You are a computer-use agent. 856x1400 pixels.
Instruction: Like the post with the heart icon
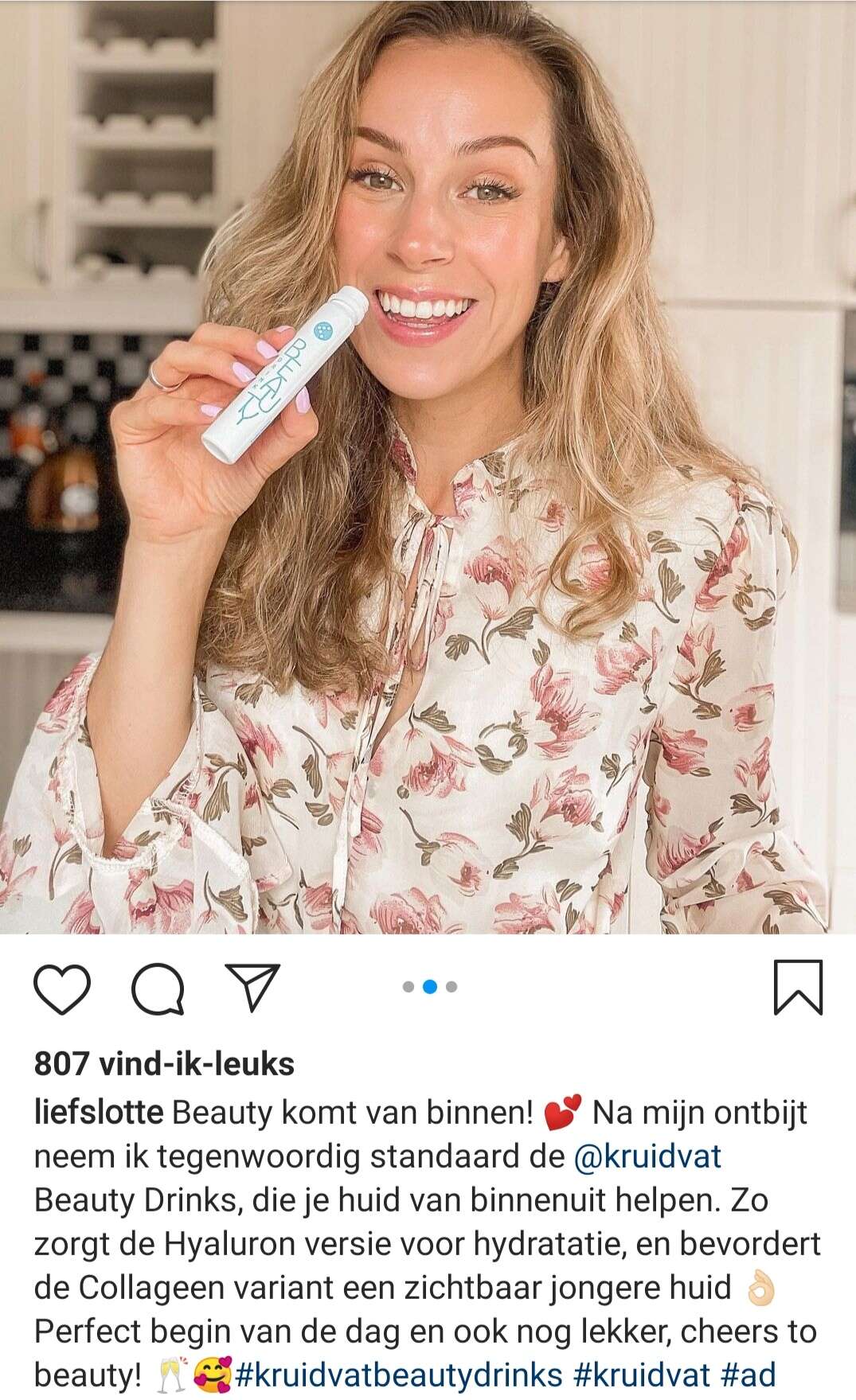[62, 987]
